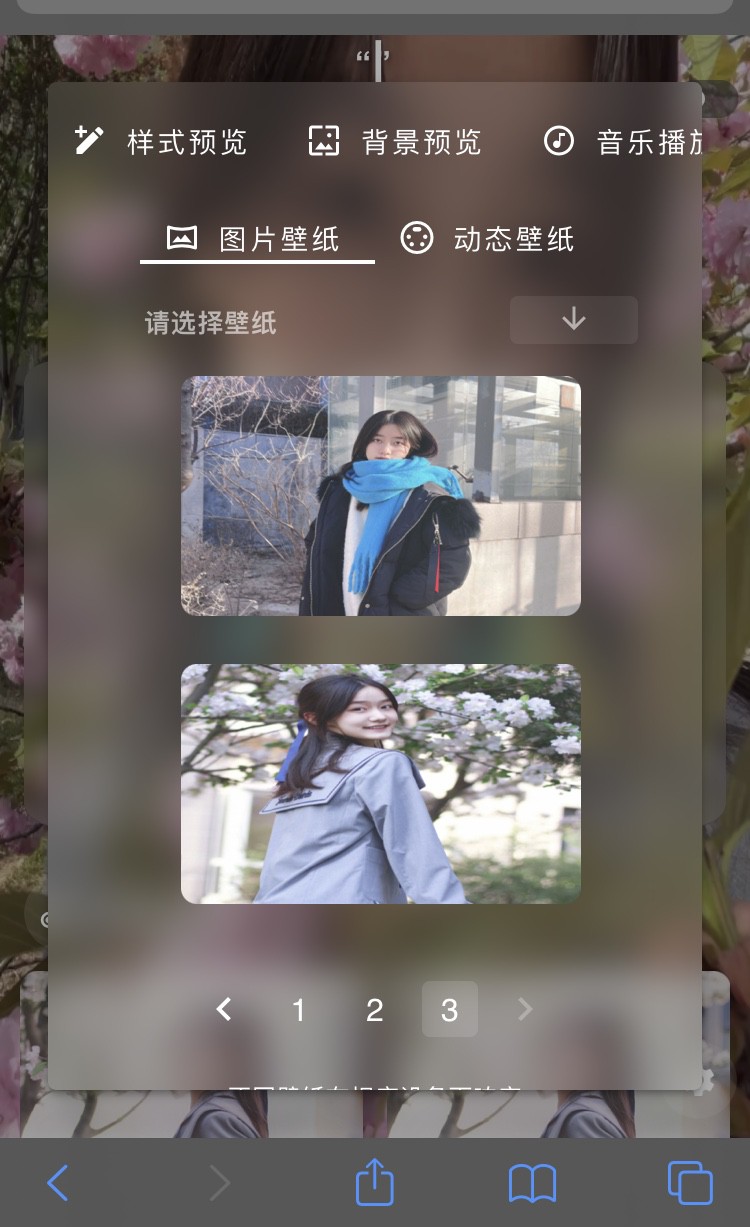Image resolution: width=750 pixels, height=1227 pixels.
Task: Expand the wallpaper selection dropdown arrow
Action: coord(574,320)
